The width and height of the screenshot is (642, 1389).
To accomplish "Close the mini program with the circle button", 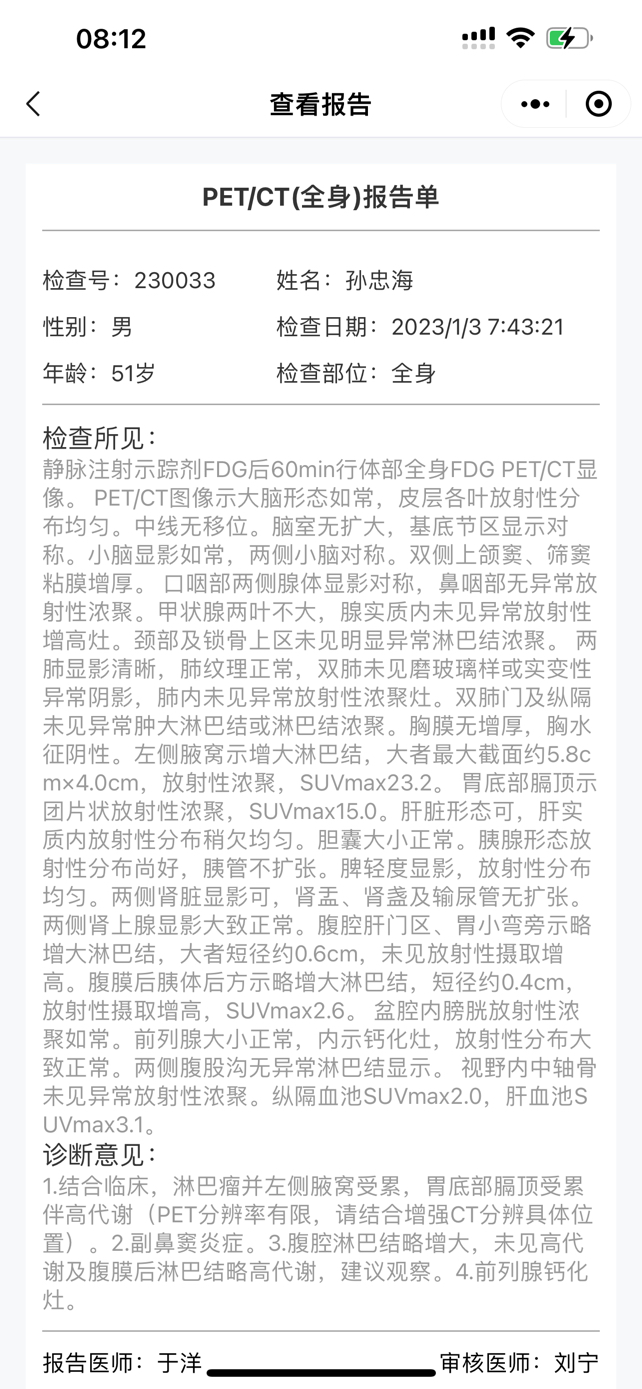I will click(598, 104).
